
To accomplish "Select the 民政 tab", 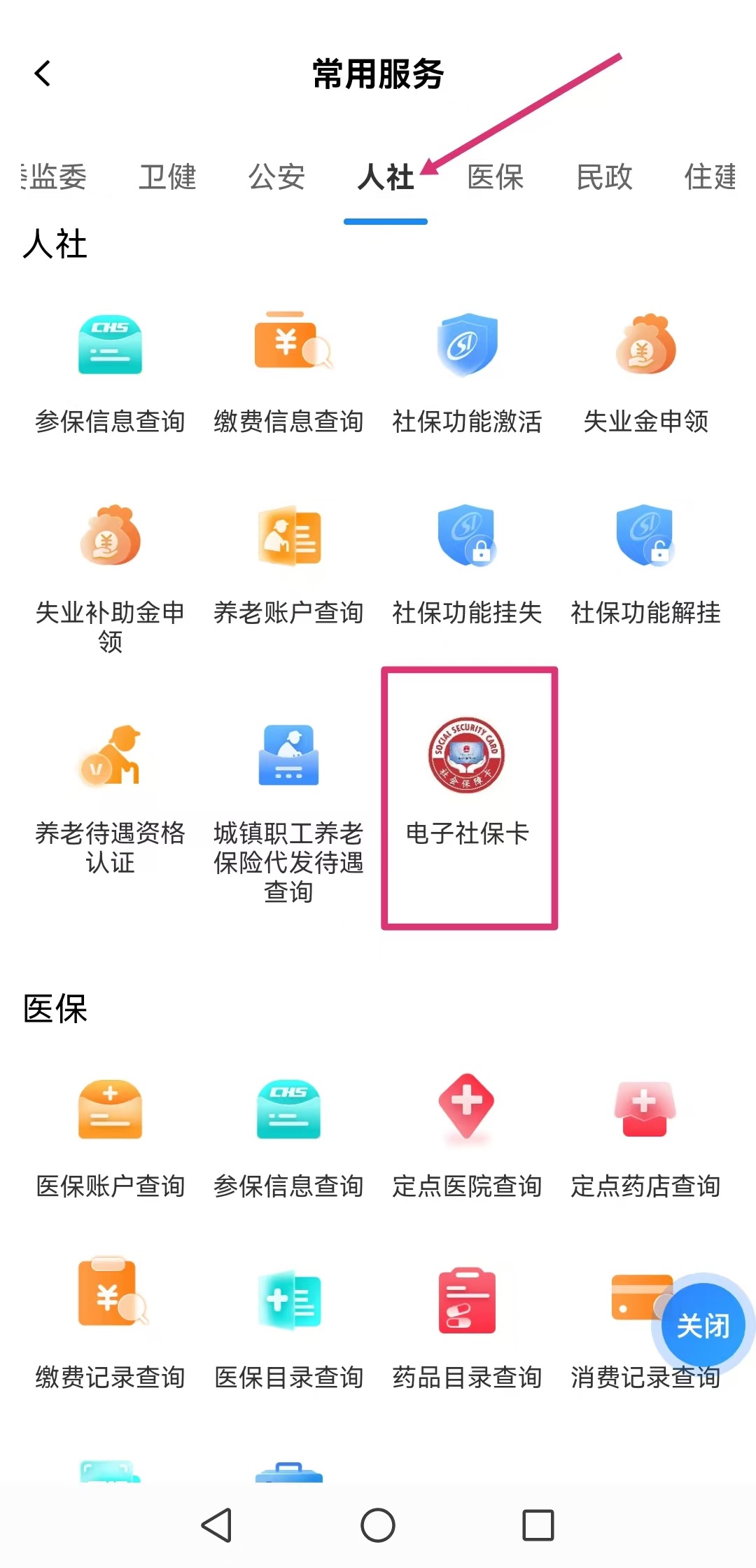I will point(604,176).
